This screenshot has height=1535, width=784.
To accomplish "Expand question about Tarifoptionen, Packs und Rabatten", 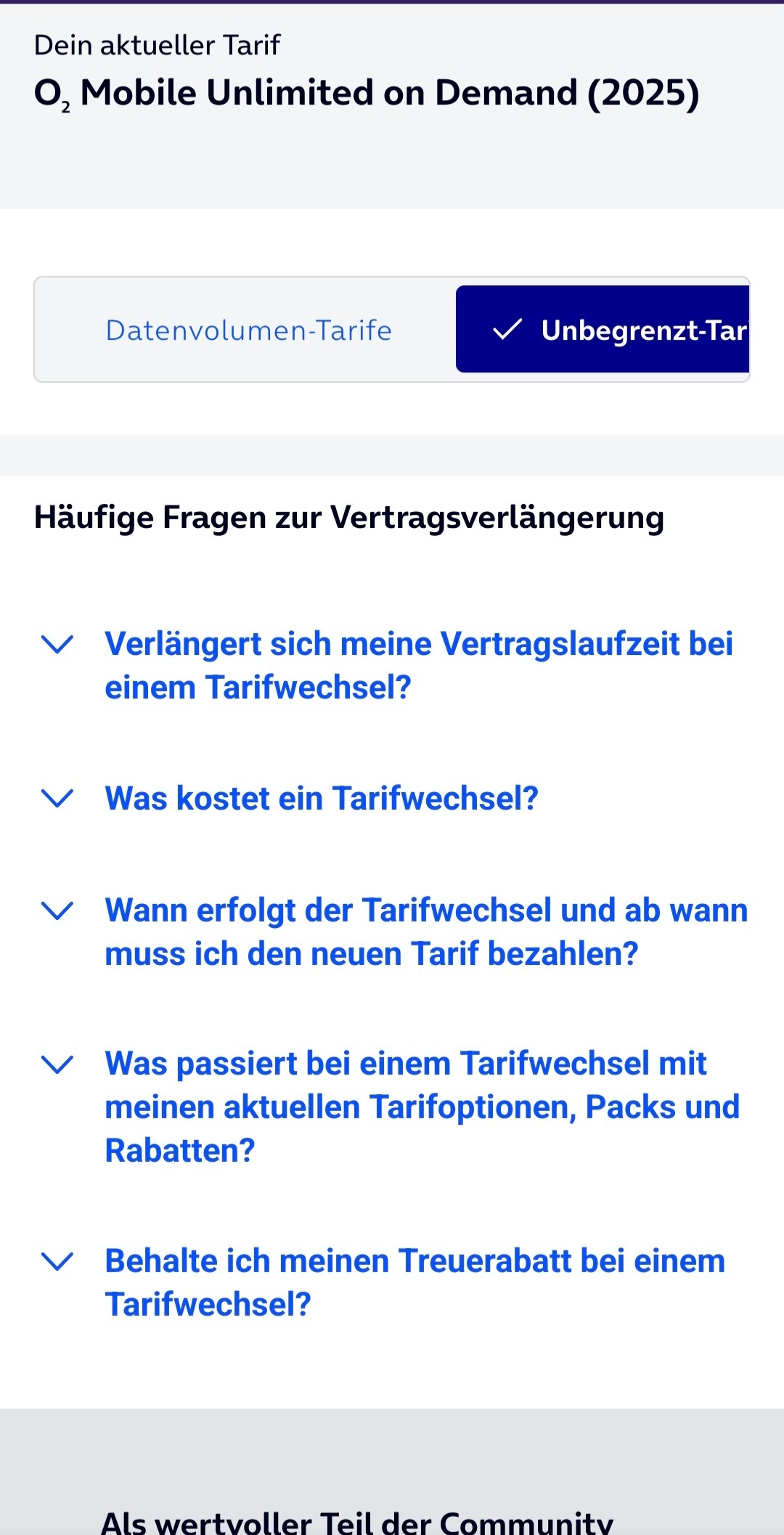I will (392, 1107).
